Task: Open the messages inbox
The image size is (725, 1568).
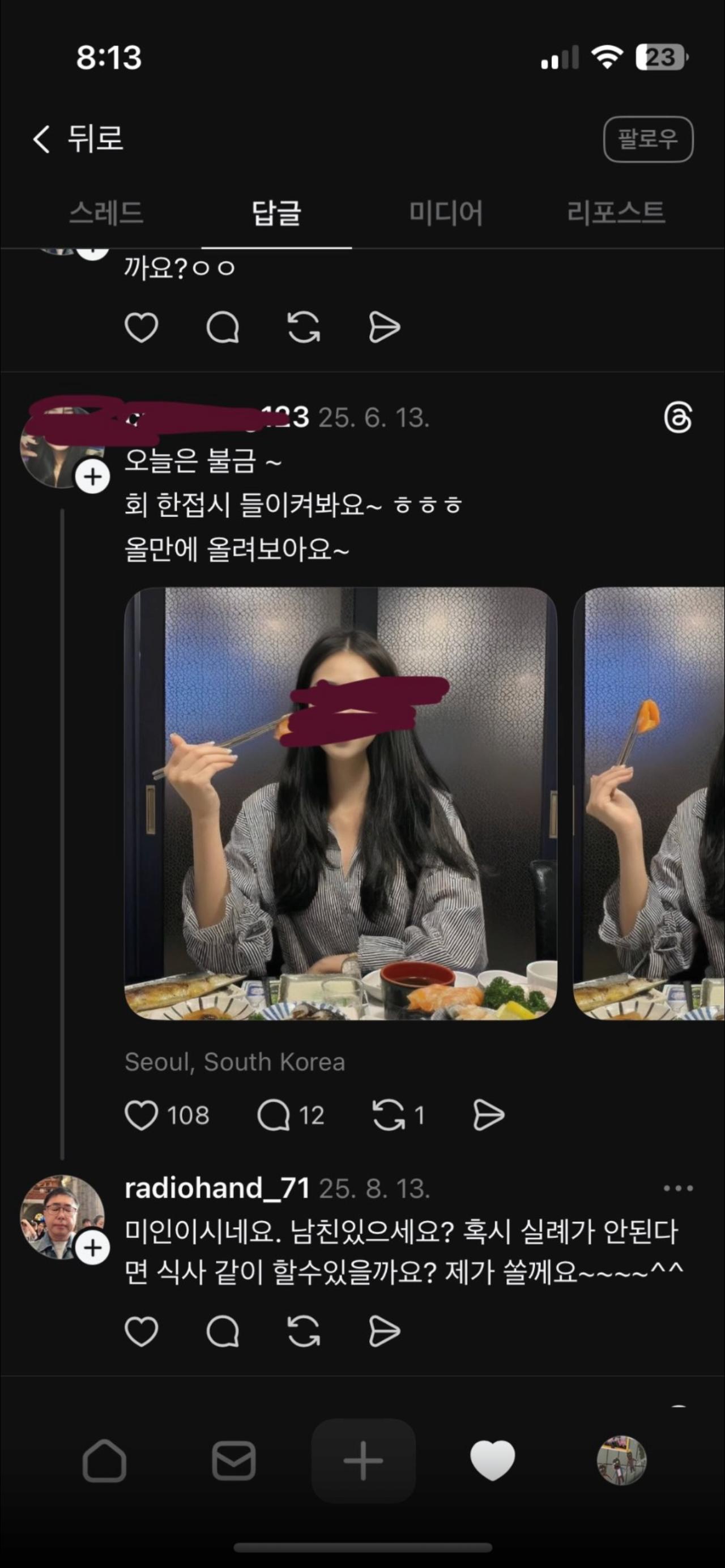Action: point(234,1460)
